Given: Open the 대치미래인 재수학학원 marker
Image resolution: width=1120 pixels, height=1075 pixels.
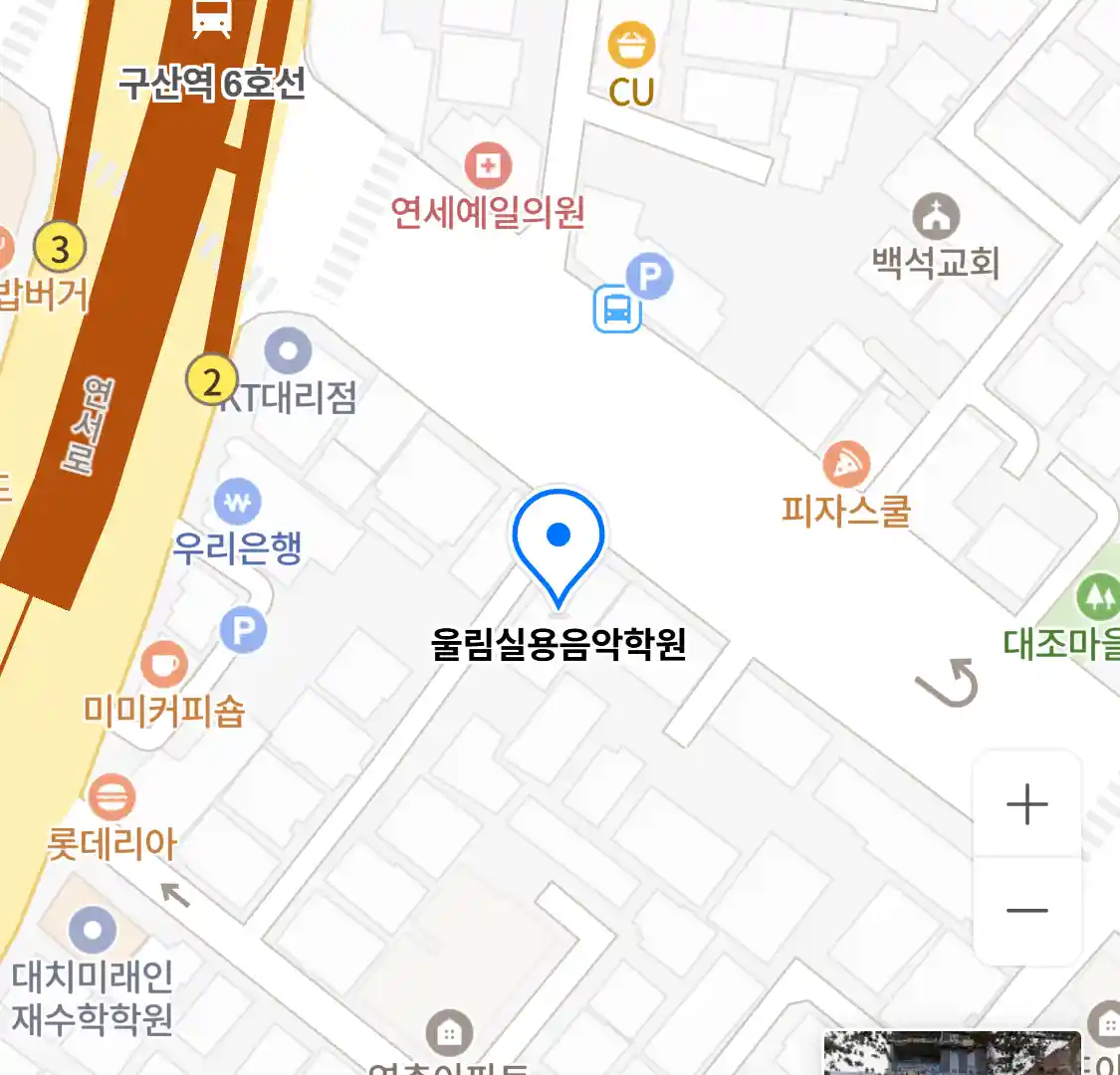Looking at the screenshot, I should click(93, 932).
